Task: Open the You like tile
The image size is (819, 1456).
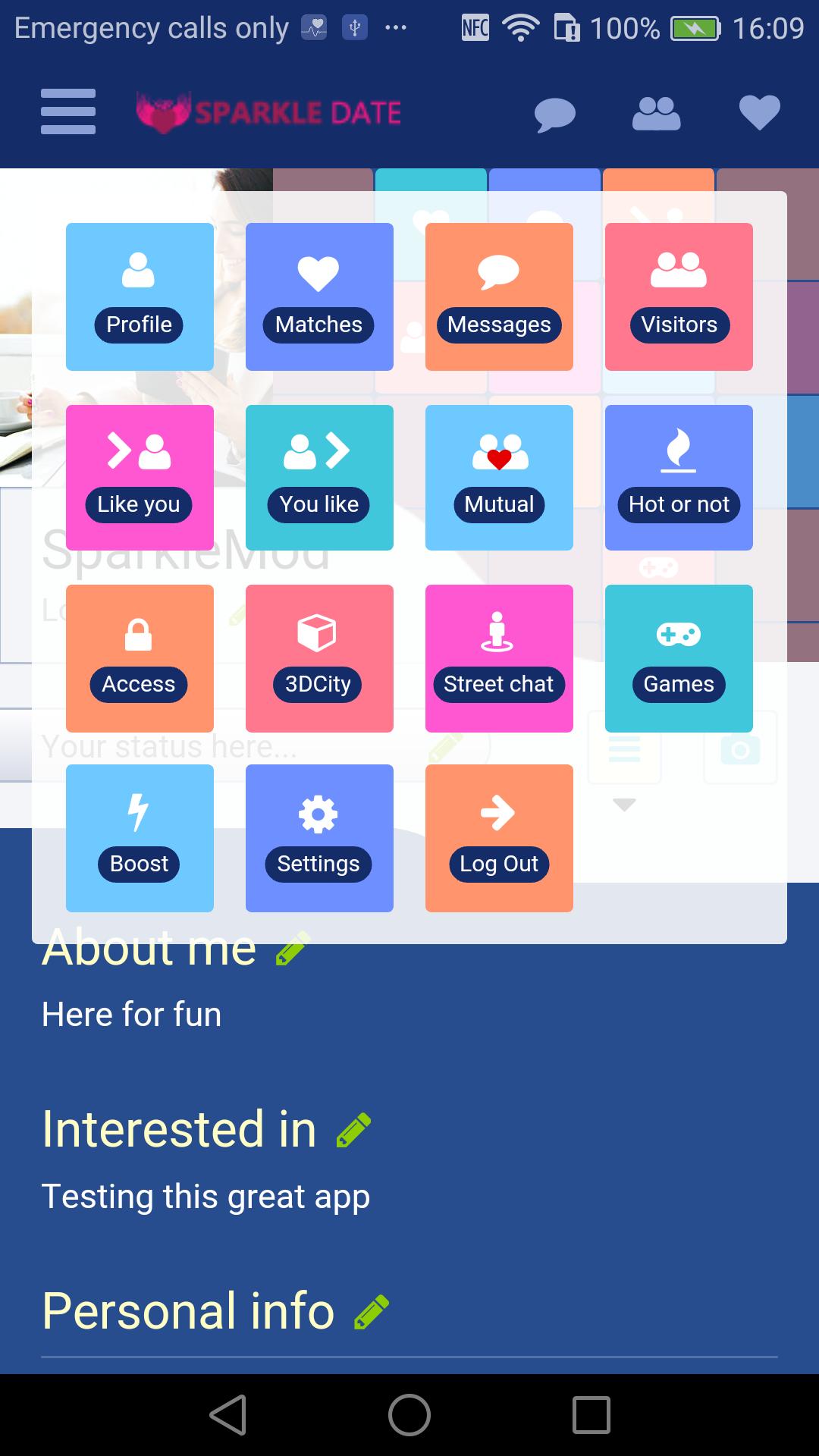Action: (319, 478)
